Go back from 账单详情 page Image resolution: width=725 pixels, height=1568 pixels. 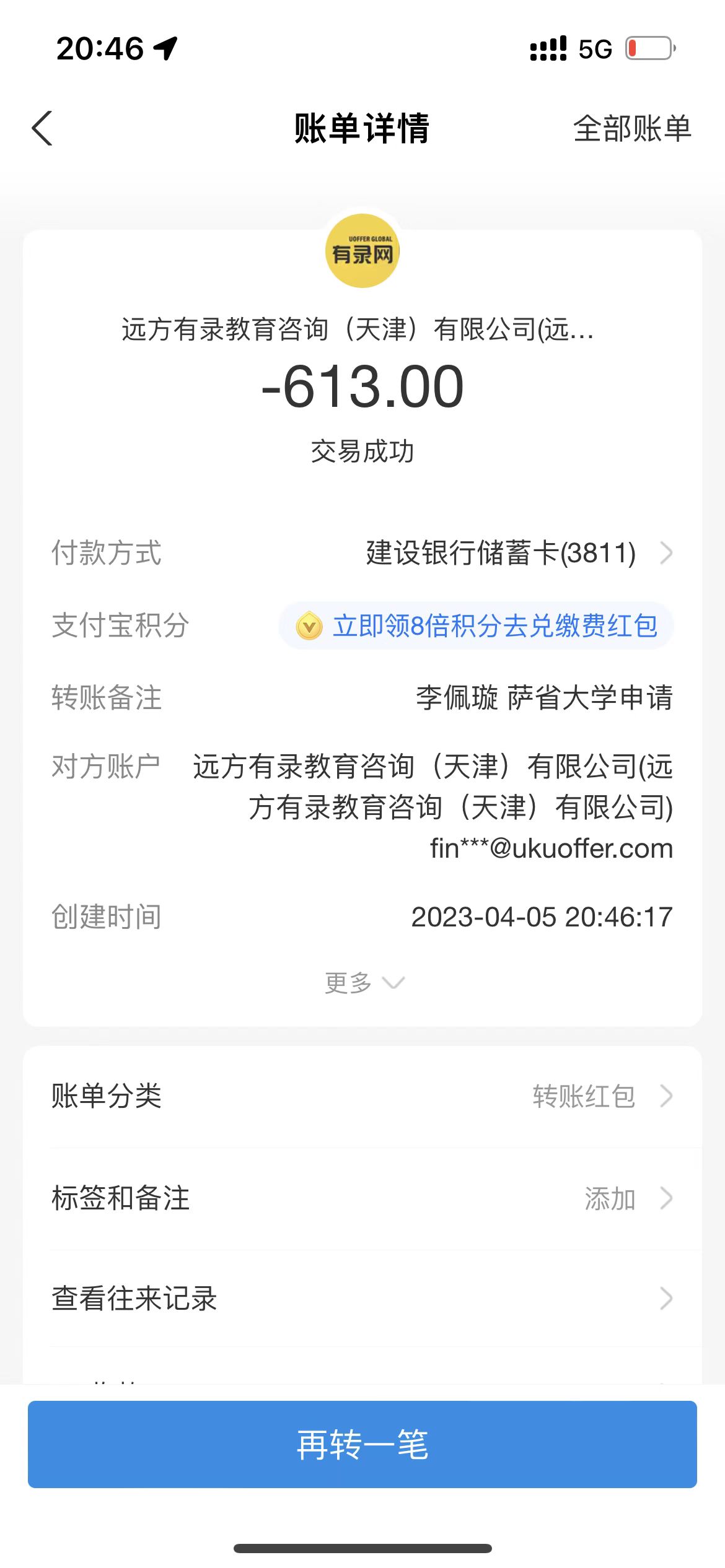pyautogui.click(x=42, y=129)
